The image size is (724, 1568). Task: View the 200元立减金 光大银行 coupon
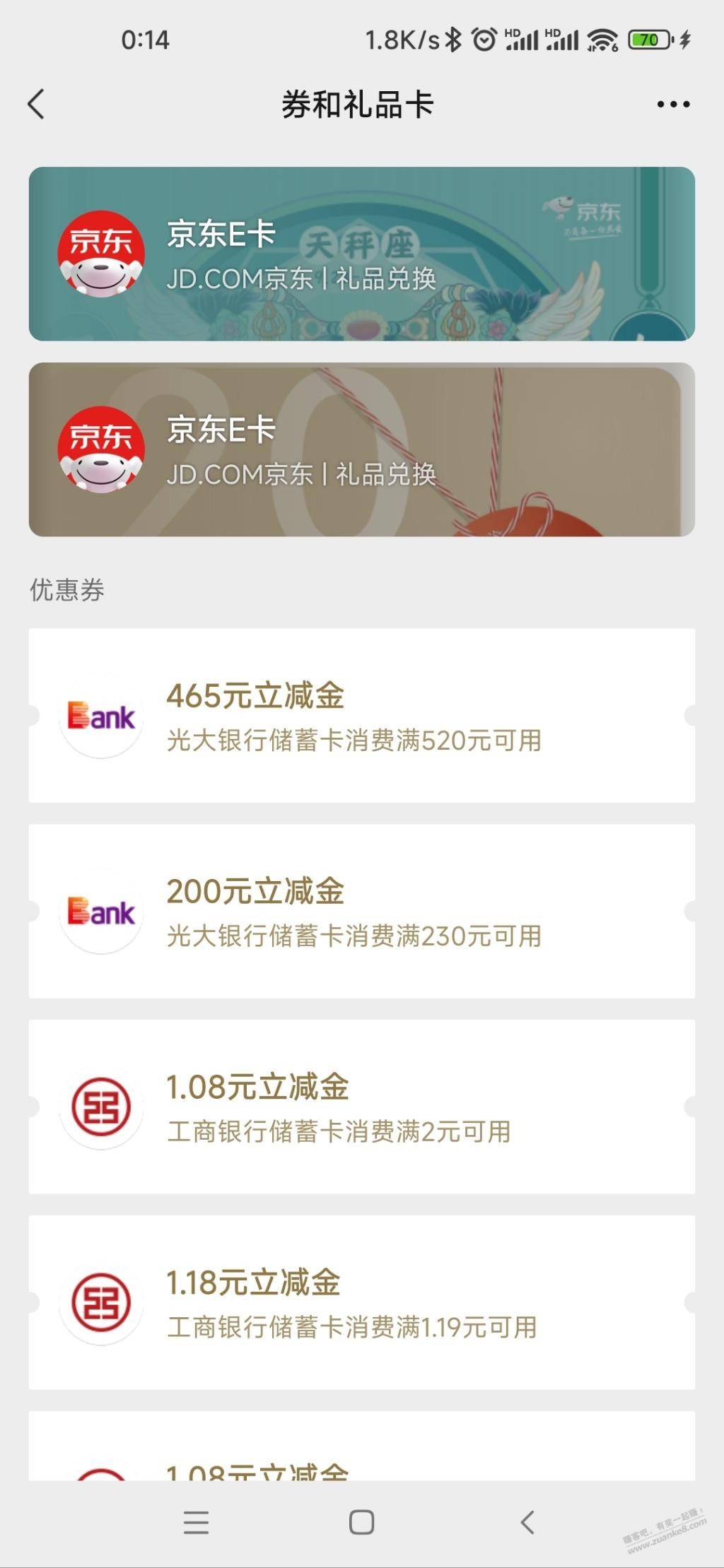tap(361, 911)
